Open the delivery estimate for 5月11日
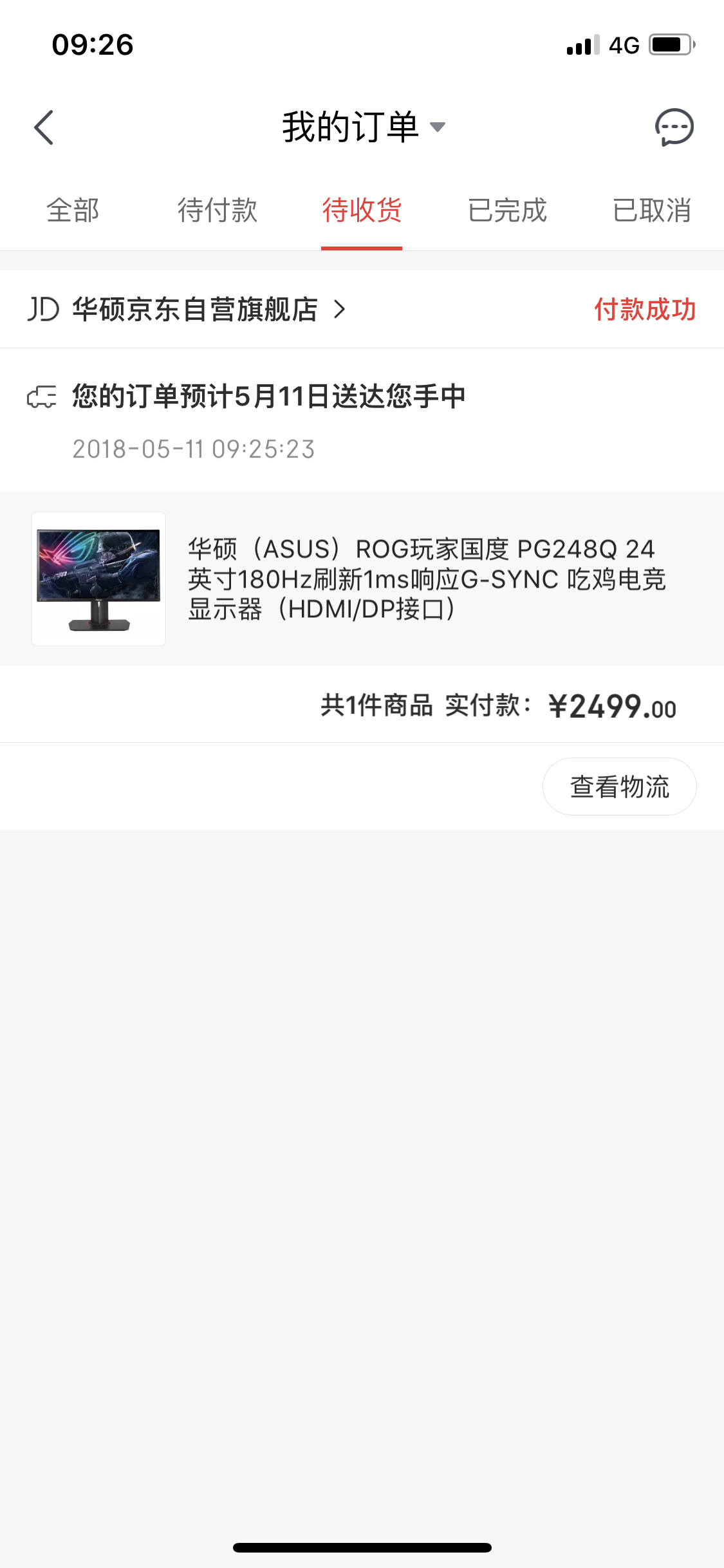The image size is (724, 1568). 362,420
